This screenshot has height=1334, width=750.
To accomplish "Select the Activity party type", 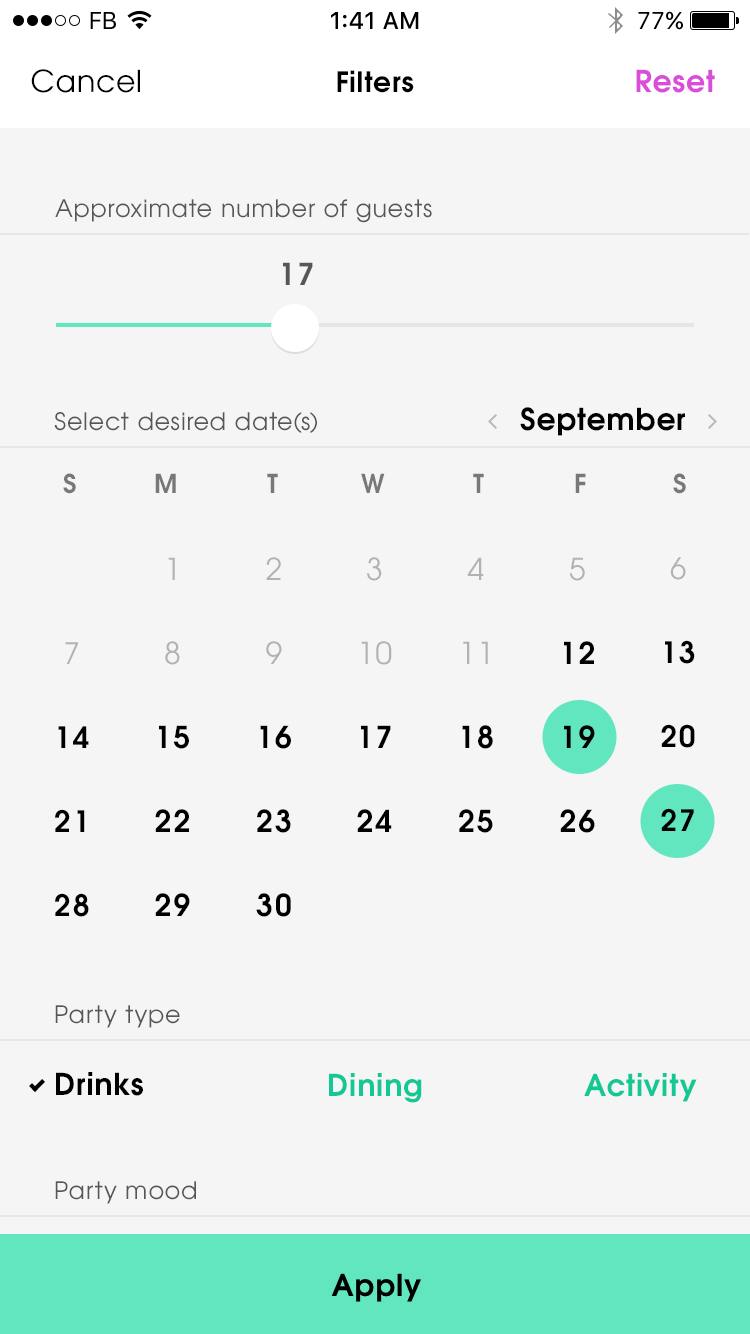I will (640, 1085).
